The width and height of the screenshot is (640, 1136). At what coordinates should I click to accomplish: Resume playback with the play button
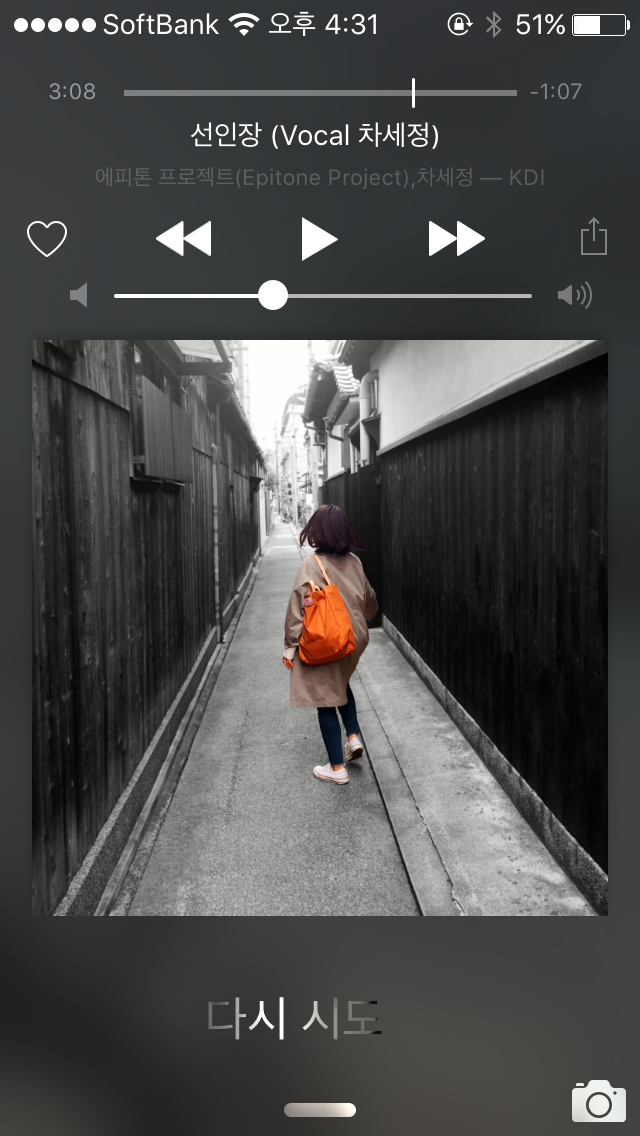pyautogui.click(x=319, y=238)
